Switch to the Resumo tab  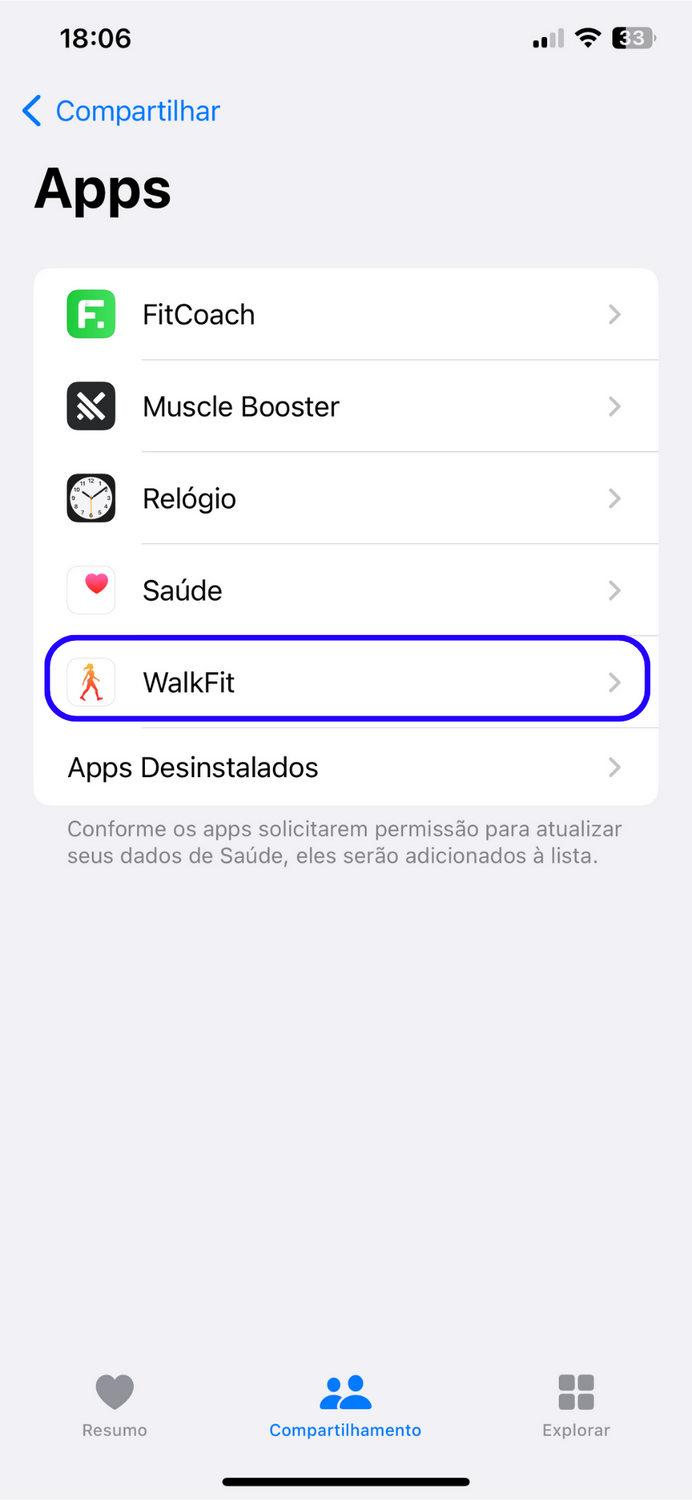click(x=115, y=1405)
